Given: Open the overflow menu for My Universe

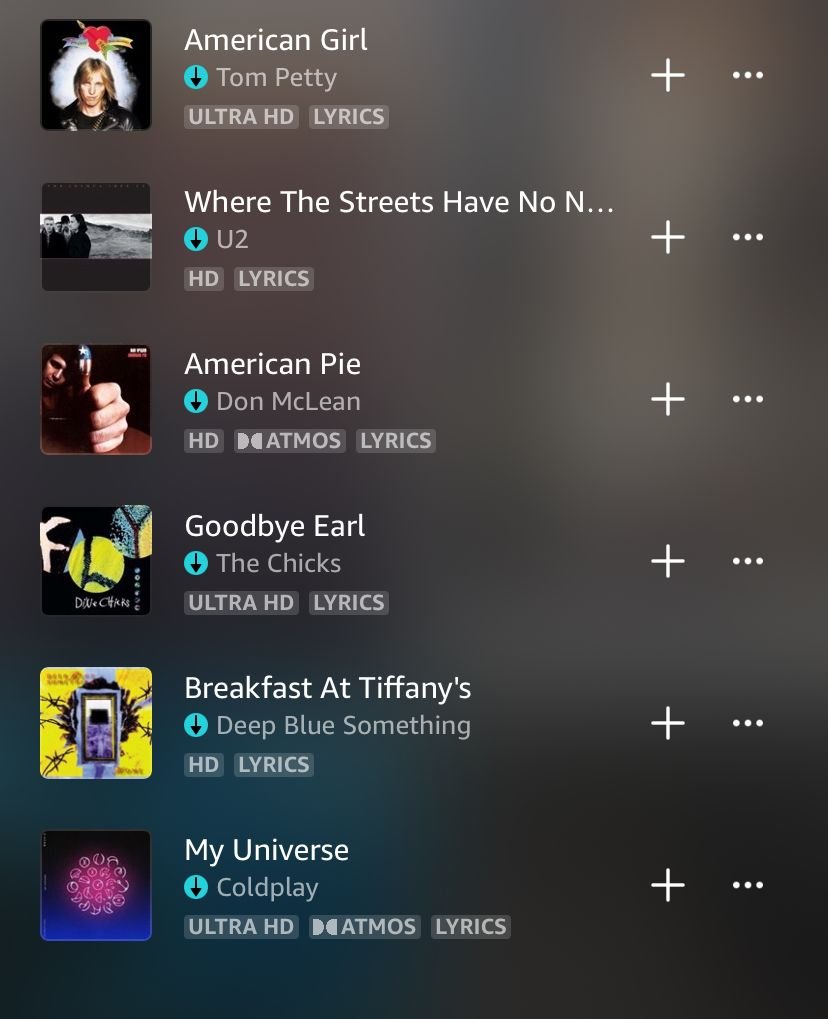Looking at the screenshot, I should tap(748, 885).
